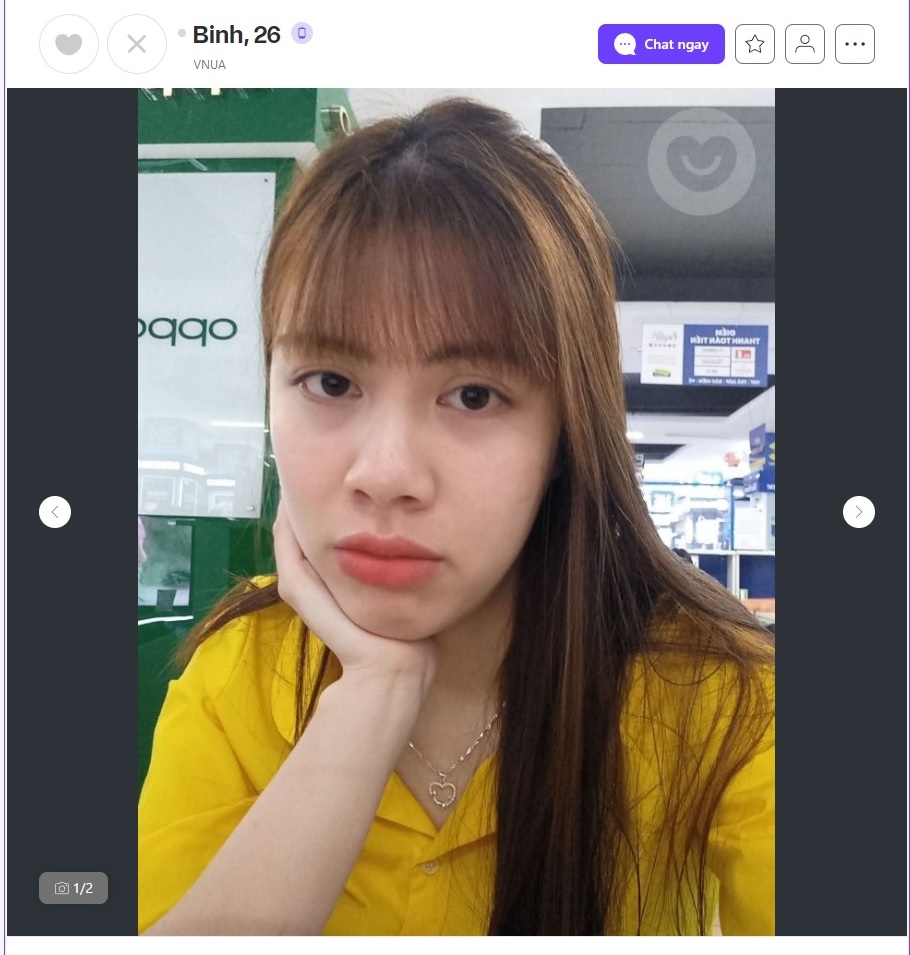This screenshot has height=955, width=910.
Task: Select the VNUA school label
Action: (x=209, y=64)
